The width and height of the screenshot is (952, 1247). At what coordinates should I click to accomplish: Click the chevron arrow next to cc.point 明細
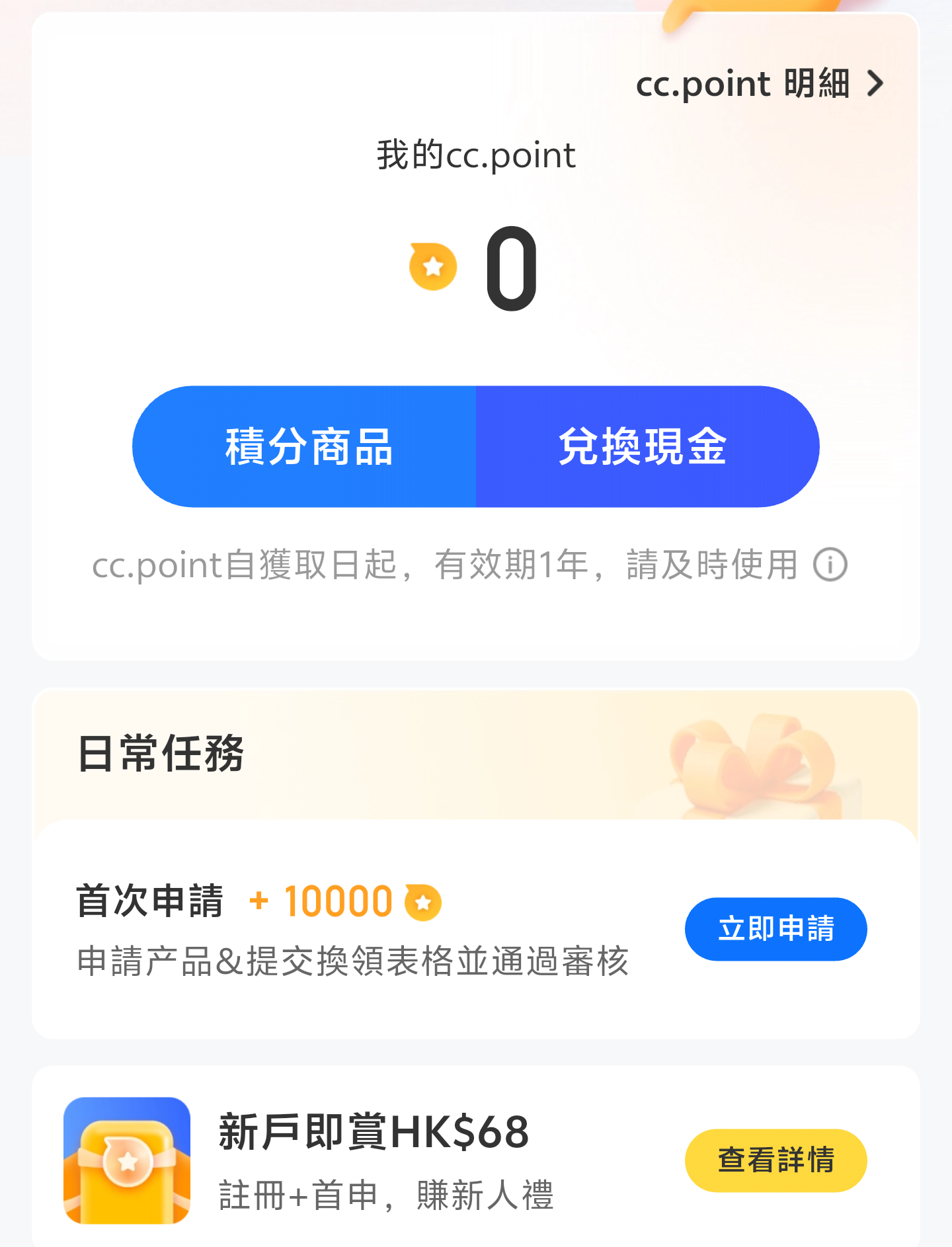(x=877, y=84)
